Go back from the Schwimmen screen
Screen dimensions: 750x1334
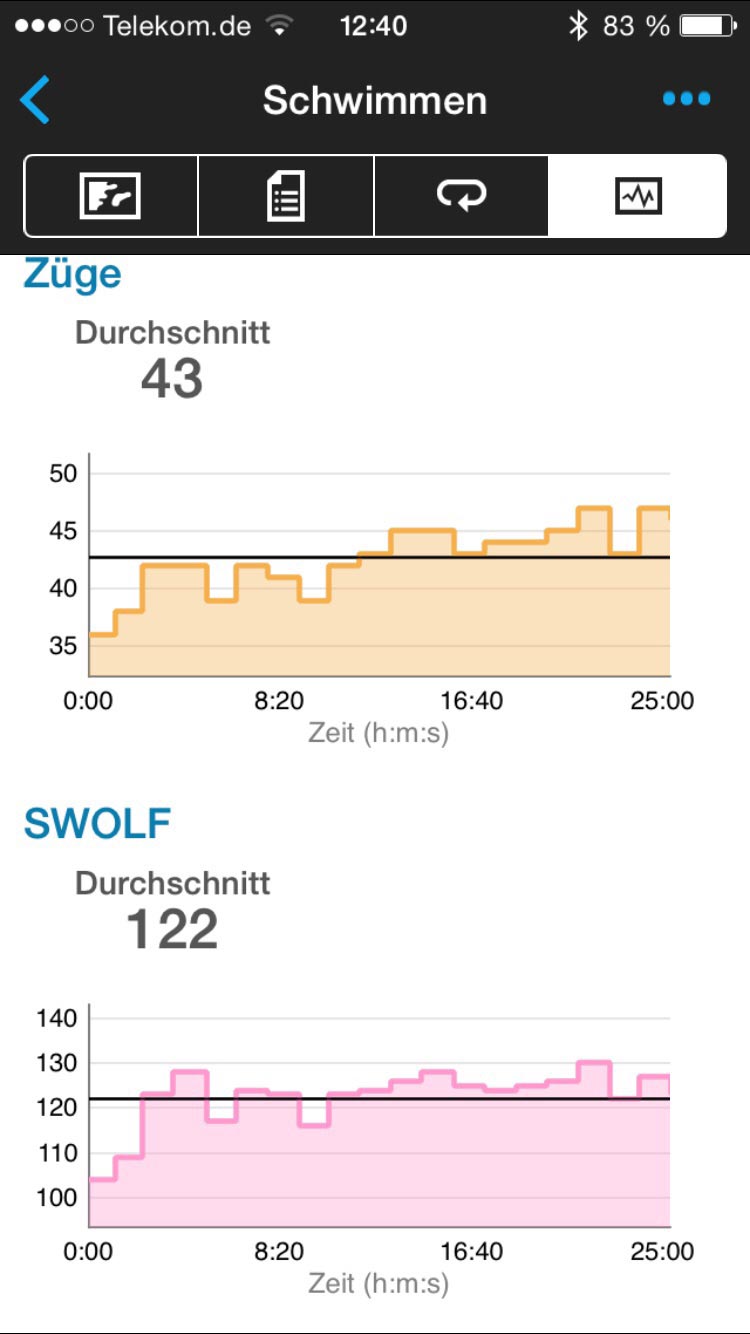tap(35, 100)
